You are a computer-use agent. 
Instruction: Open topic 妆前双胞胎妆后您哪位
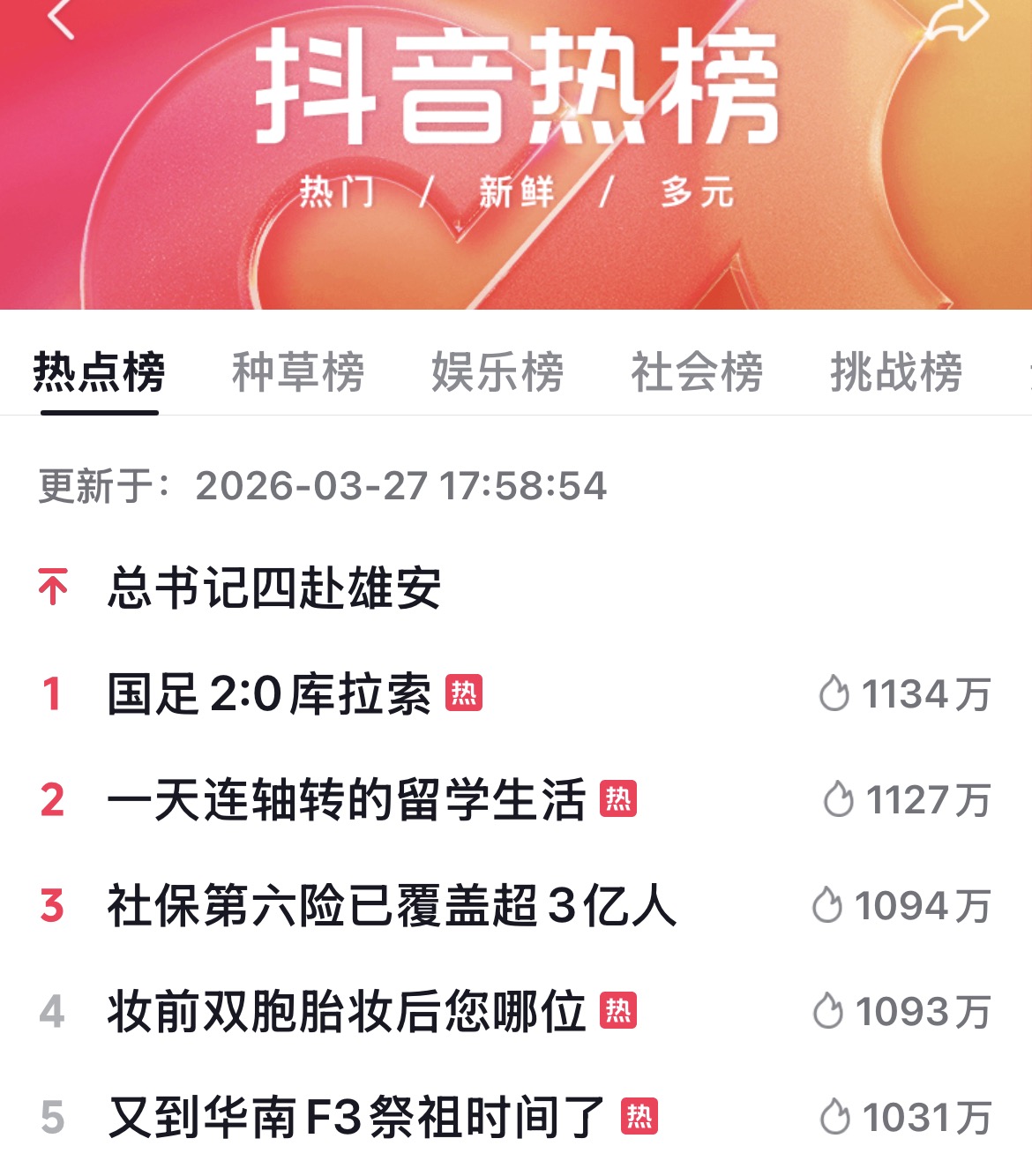(x=346, y=1012)
